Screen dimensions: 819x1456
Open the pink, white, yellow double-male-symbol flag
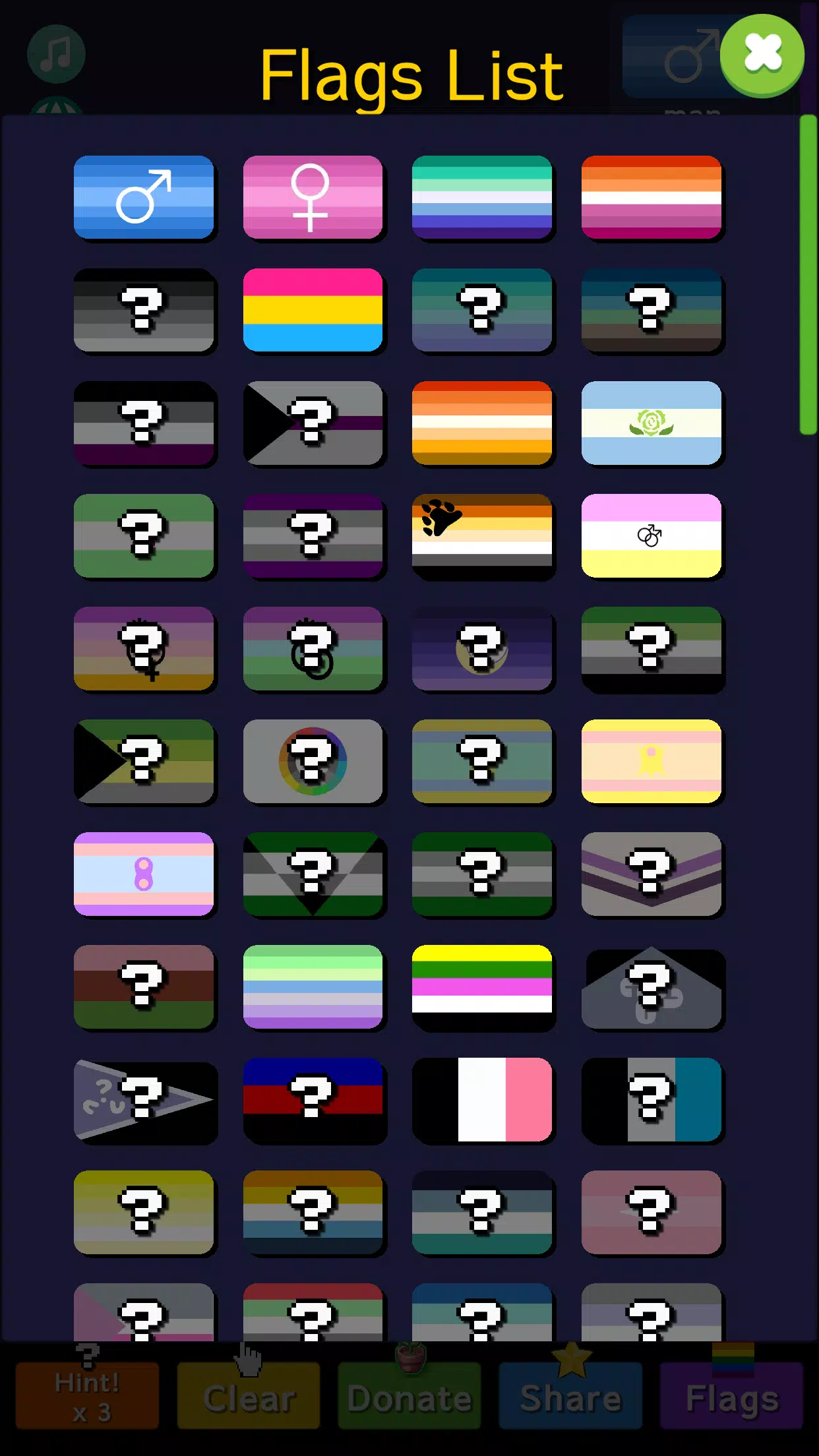(652, 535)
